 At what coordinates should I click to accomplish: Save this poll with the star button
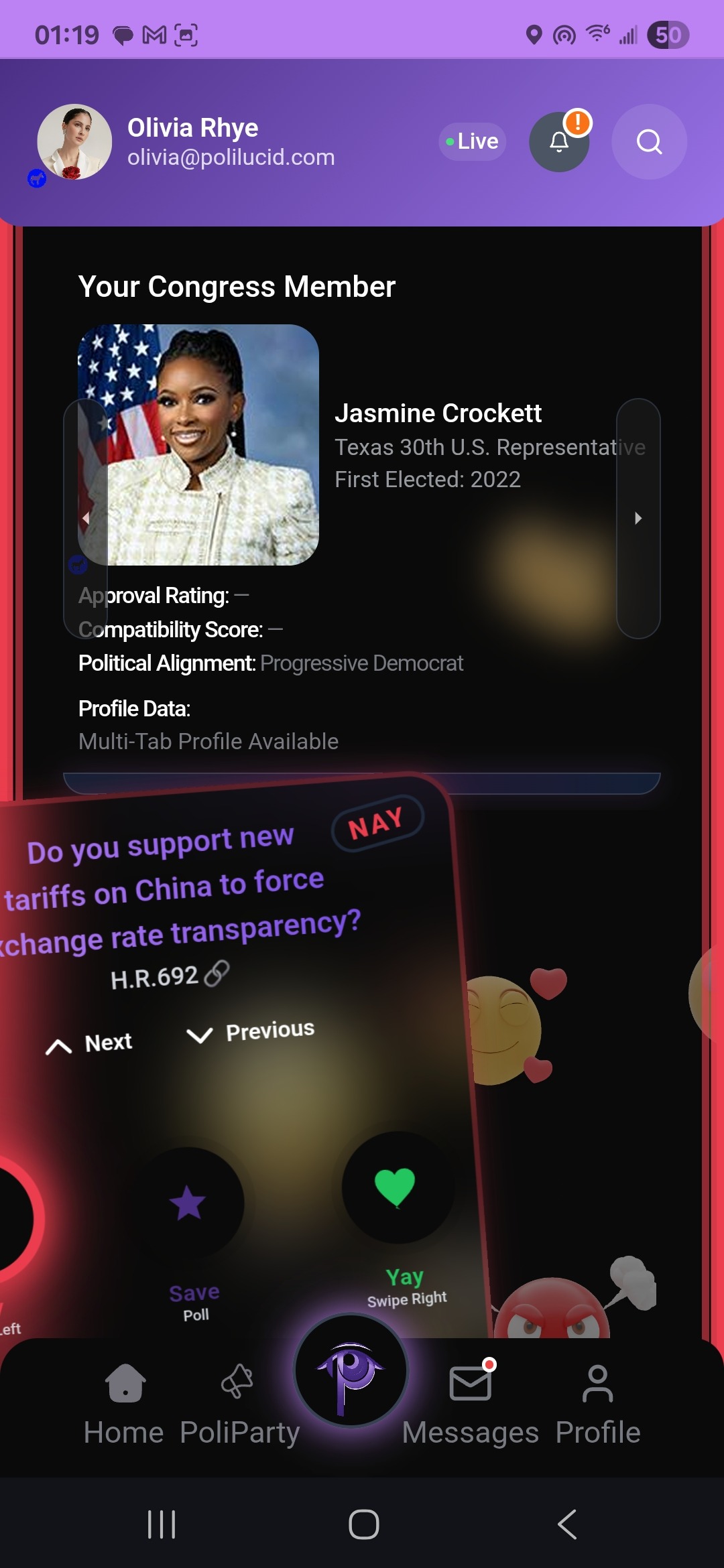tap(188, 1203)
